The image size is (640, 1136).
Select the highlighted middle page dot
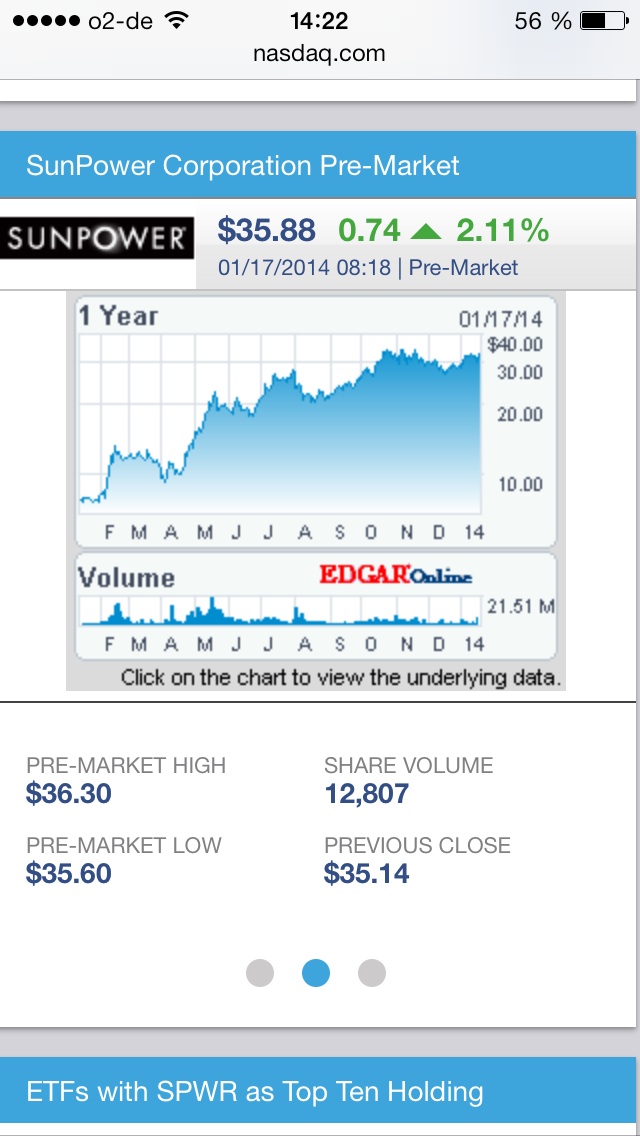316,973
